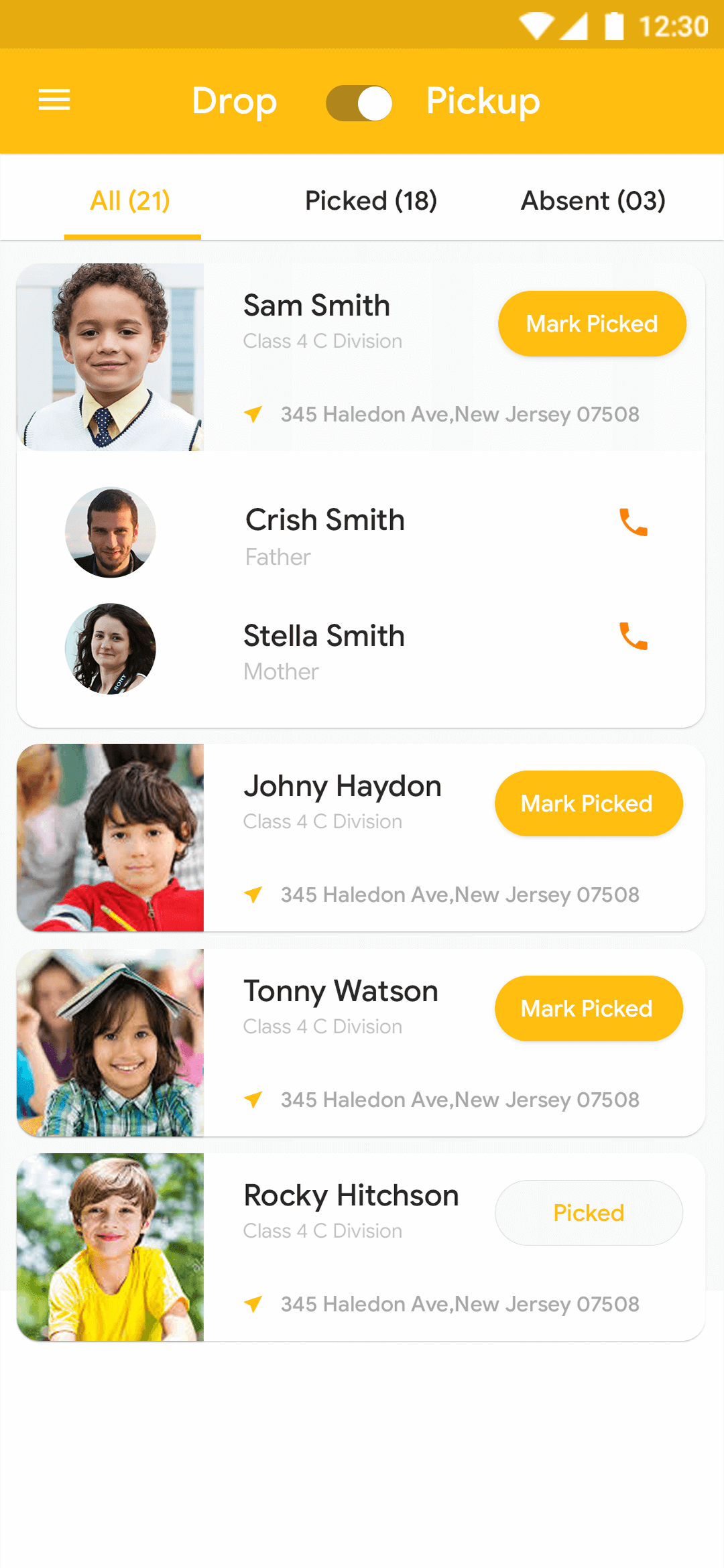Call Crish Smith, the father

click(633, 522)
